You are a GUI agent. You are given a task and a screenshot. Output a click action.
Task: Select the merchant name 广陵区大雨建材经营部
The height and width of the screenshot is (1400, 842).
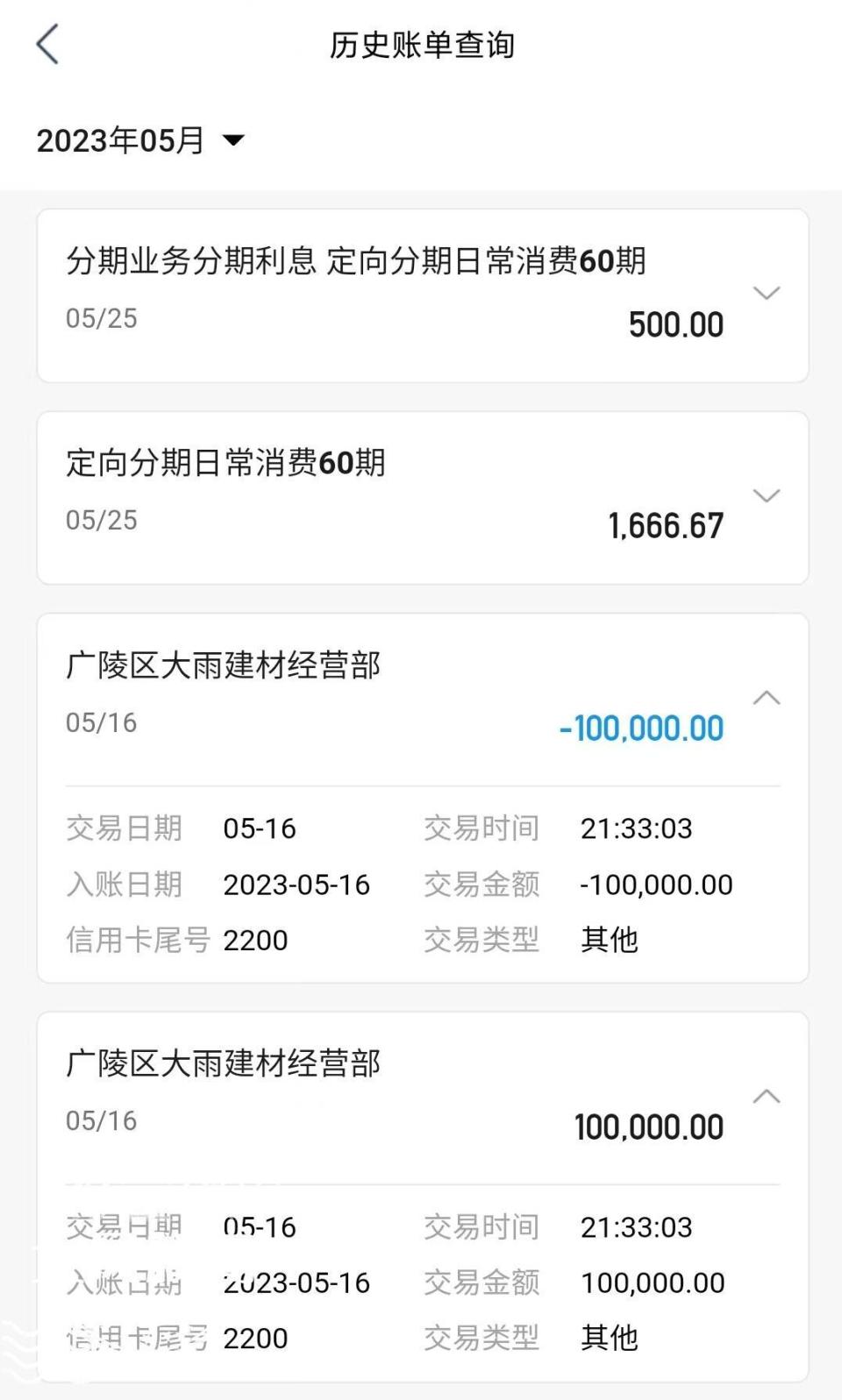pos(225,666)
